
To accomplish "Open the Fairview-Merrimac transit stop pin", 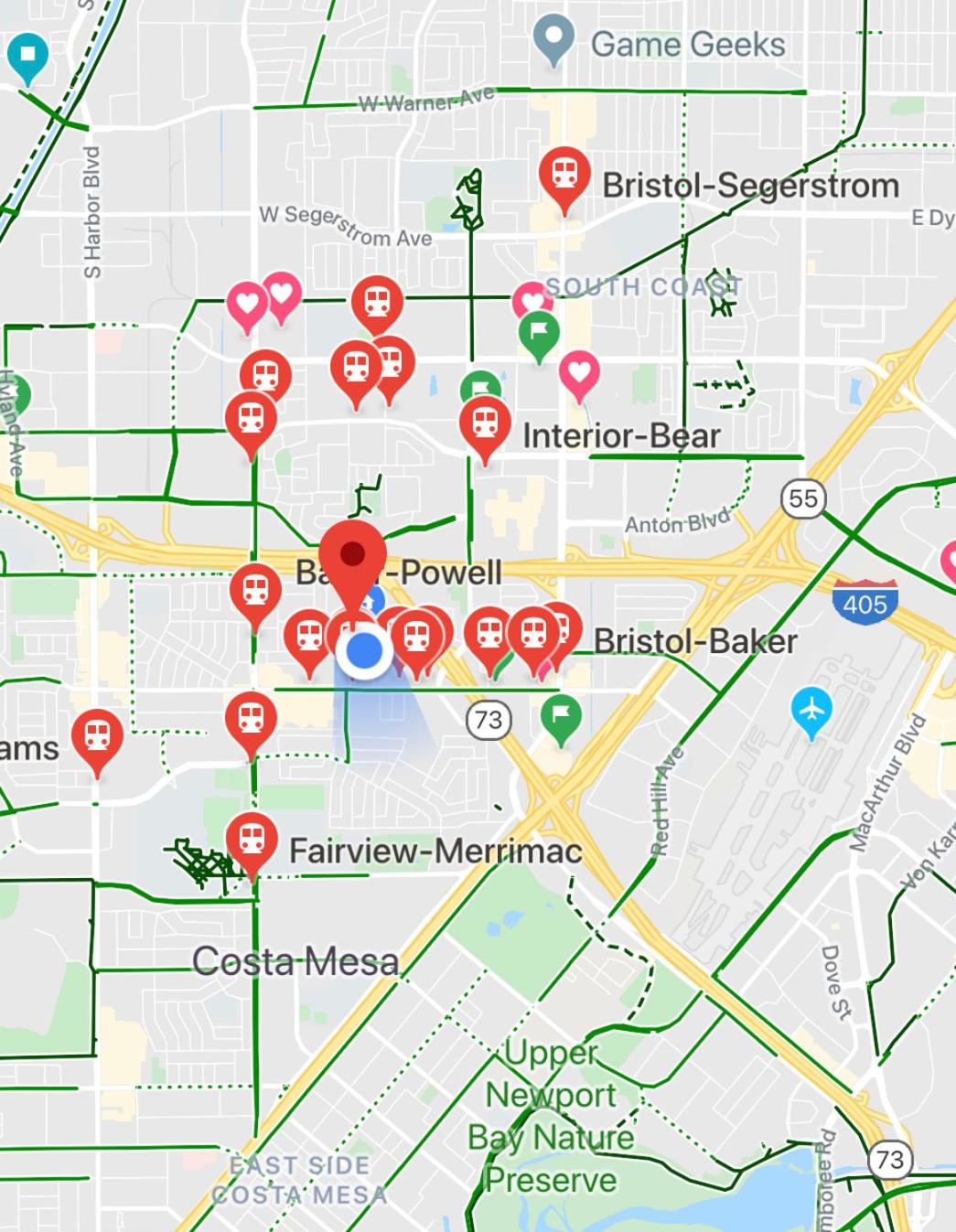I will tap(252, 839).
